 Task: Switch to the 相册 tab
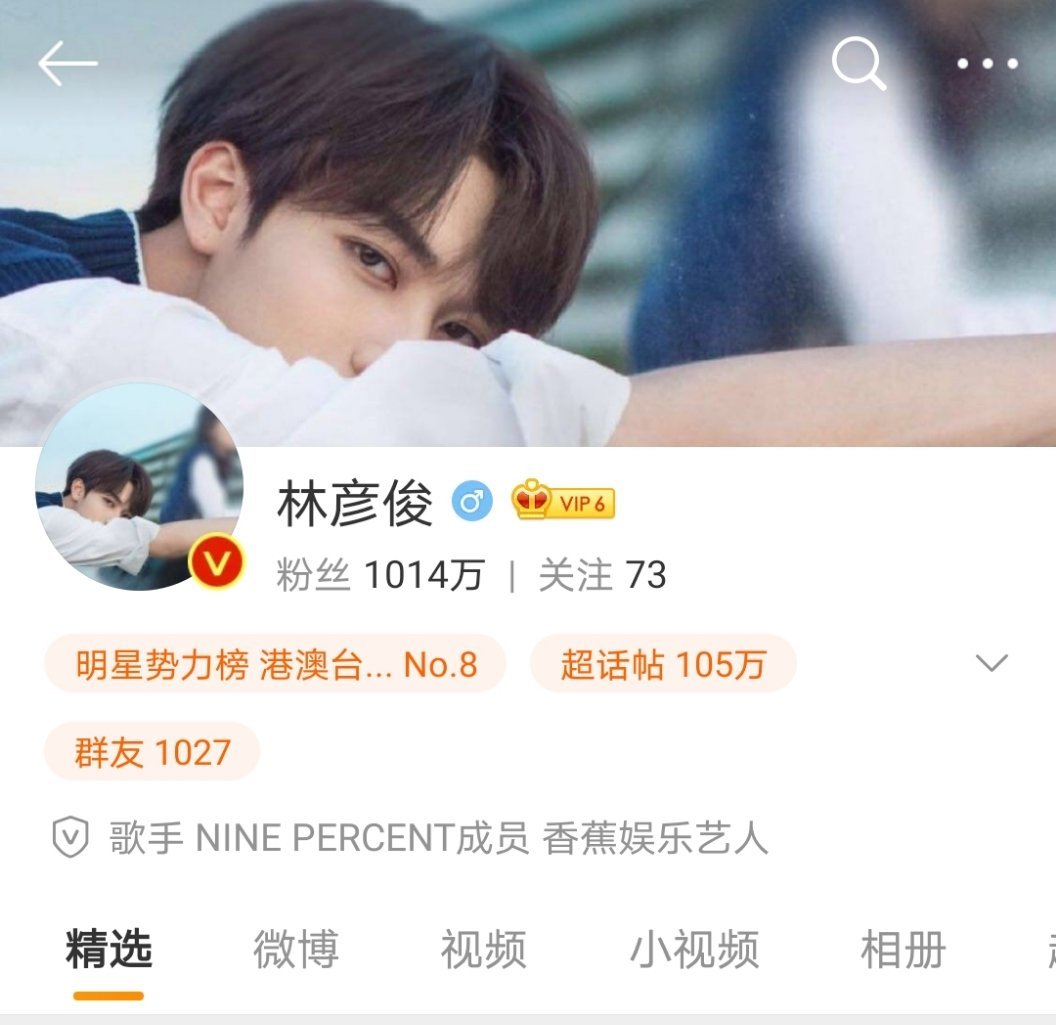point(903,950)
